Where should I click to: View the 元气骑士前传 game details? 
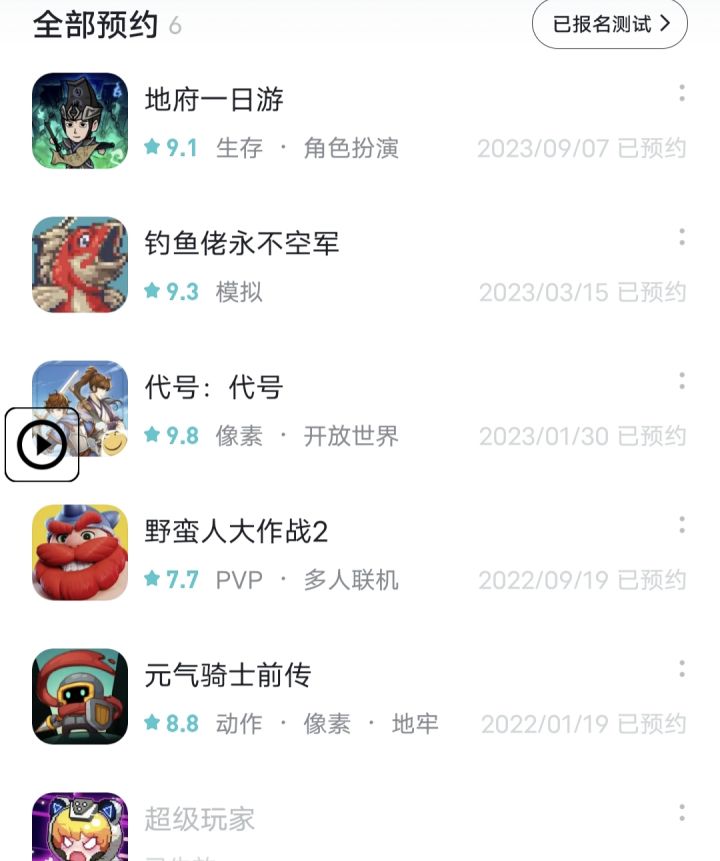(x=228, y=675)
